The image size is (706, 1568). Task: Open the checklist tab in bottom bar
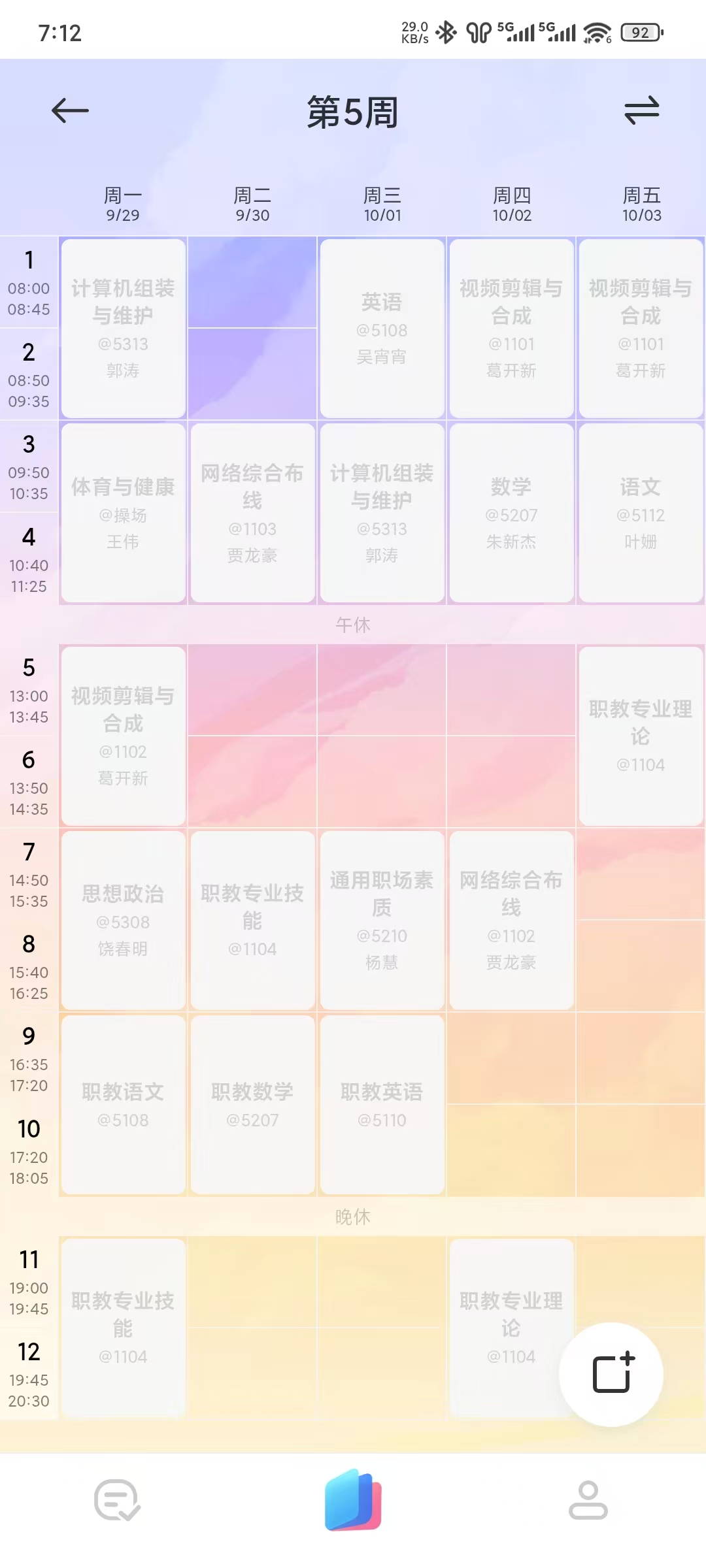118,1500
